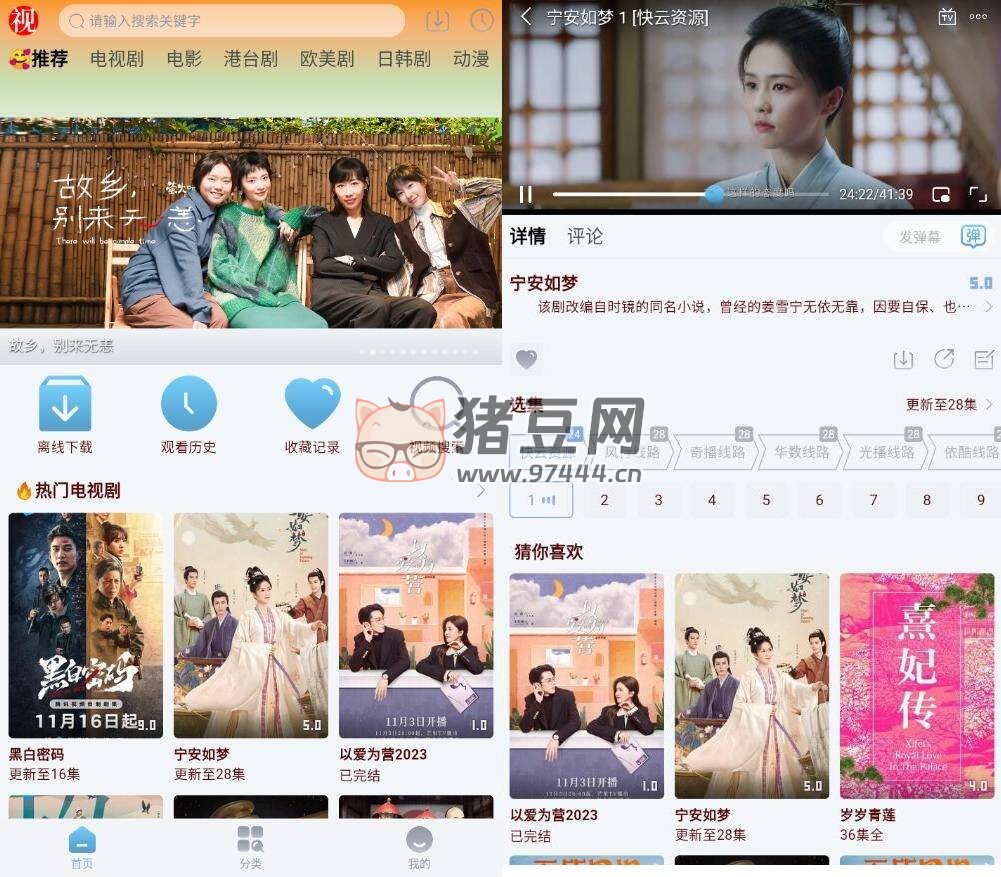Favorite this show with the heart icon
This screenshot has height=877, width=1001.
526,358
